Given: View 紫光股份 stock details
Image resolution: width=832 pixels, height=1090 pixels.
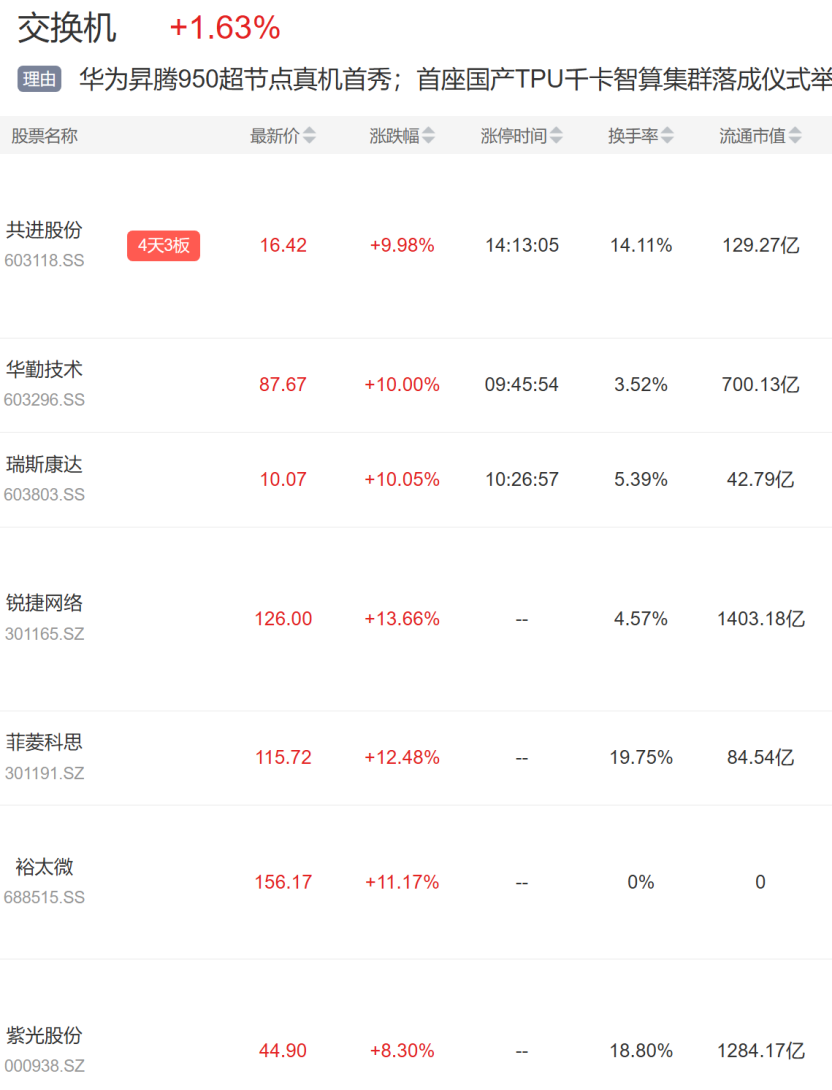Looking at the screenshot, I should [x=416, y=1025].
